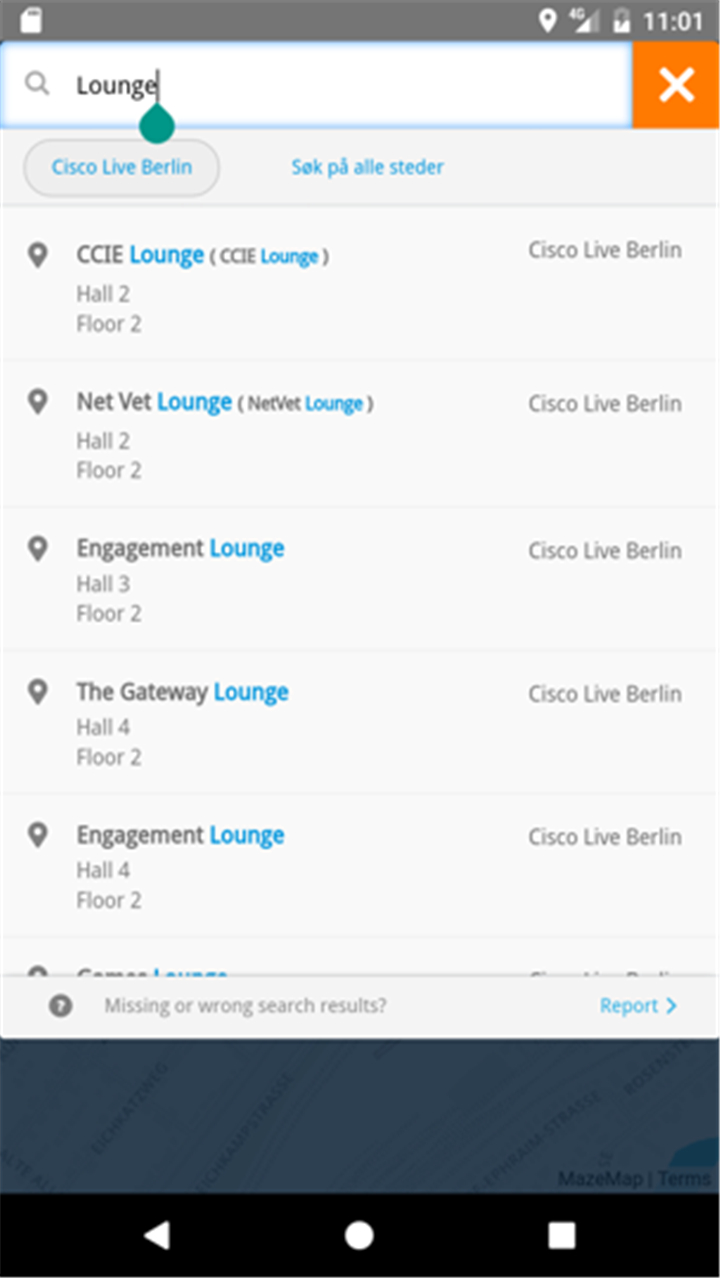Report missing or wrong search results
720x1278 pixels.
pos(637,1006)
